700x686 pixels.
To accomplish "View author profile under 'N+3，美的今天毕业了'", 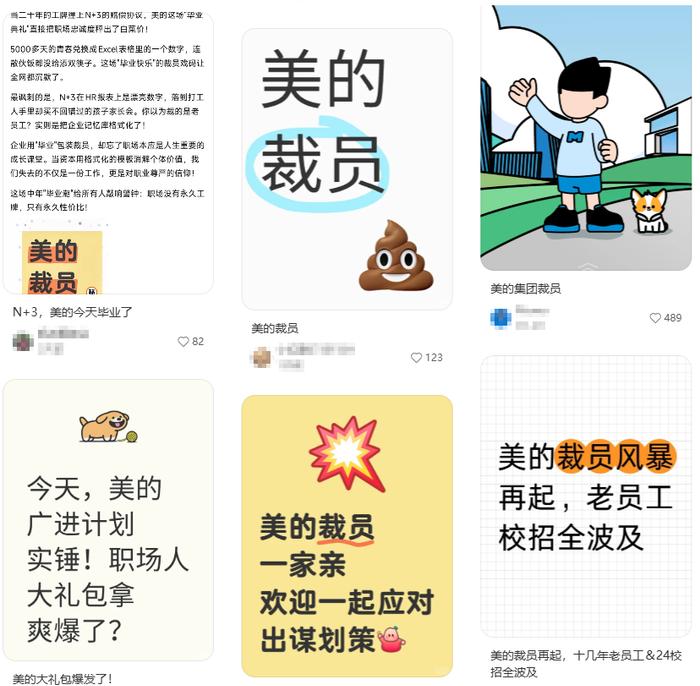I will click(23, 341).
